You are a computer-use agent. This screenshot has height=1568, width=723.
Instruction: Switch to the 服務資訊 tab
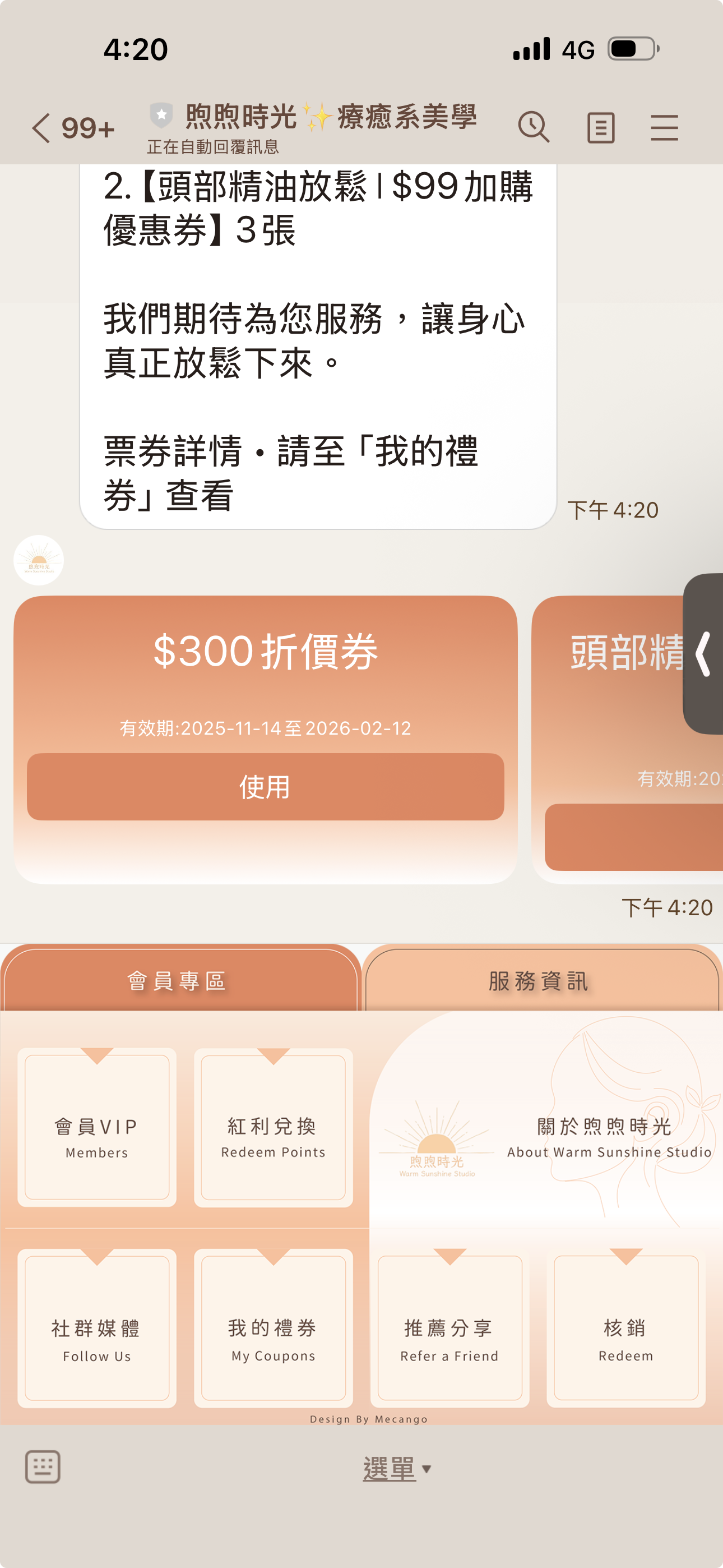(x=539, y=981)
